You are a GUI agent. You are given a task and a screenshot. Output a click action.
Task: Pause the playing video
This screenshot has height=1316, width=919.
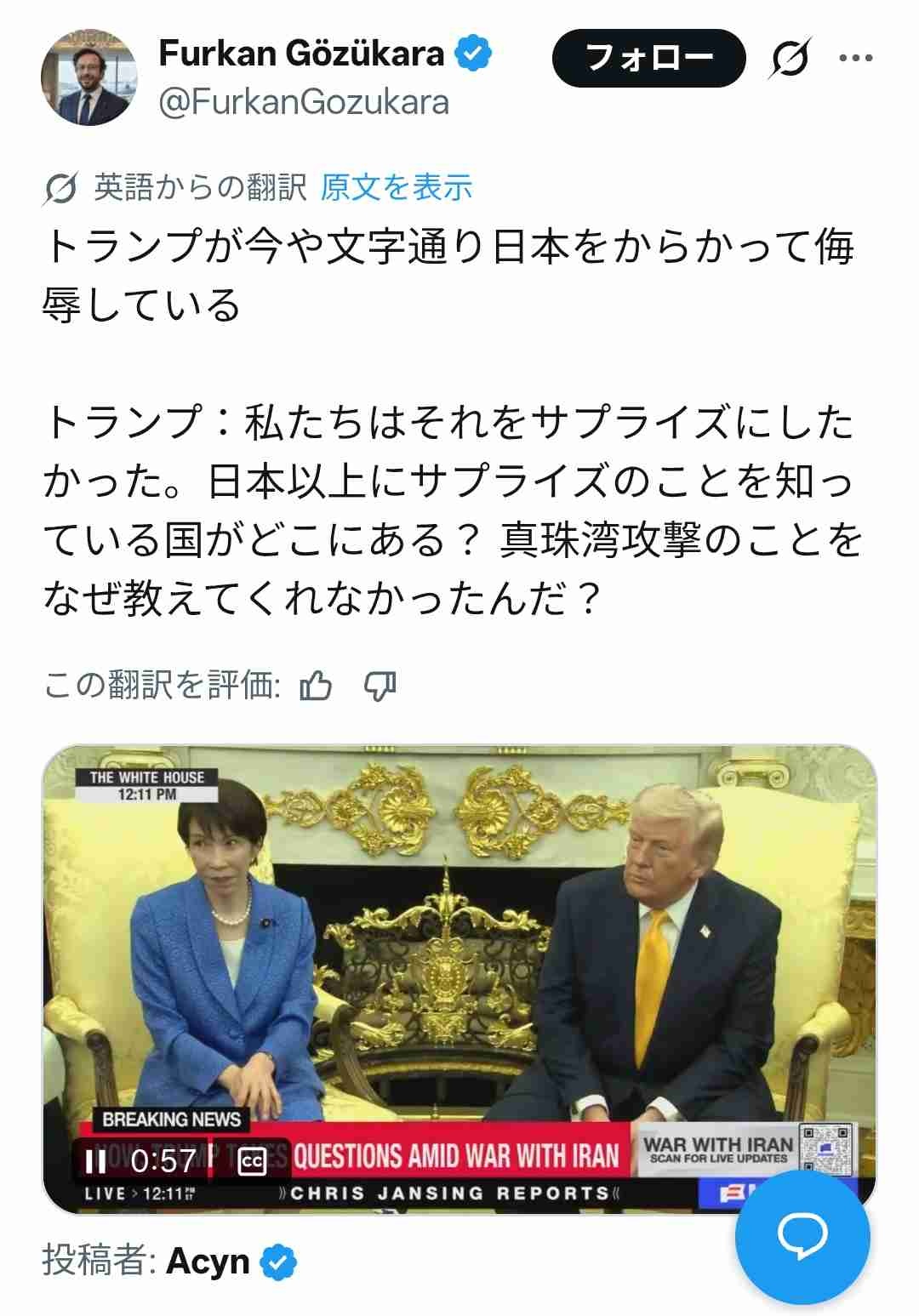point(96,1160)
